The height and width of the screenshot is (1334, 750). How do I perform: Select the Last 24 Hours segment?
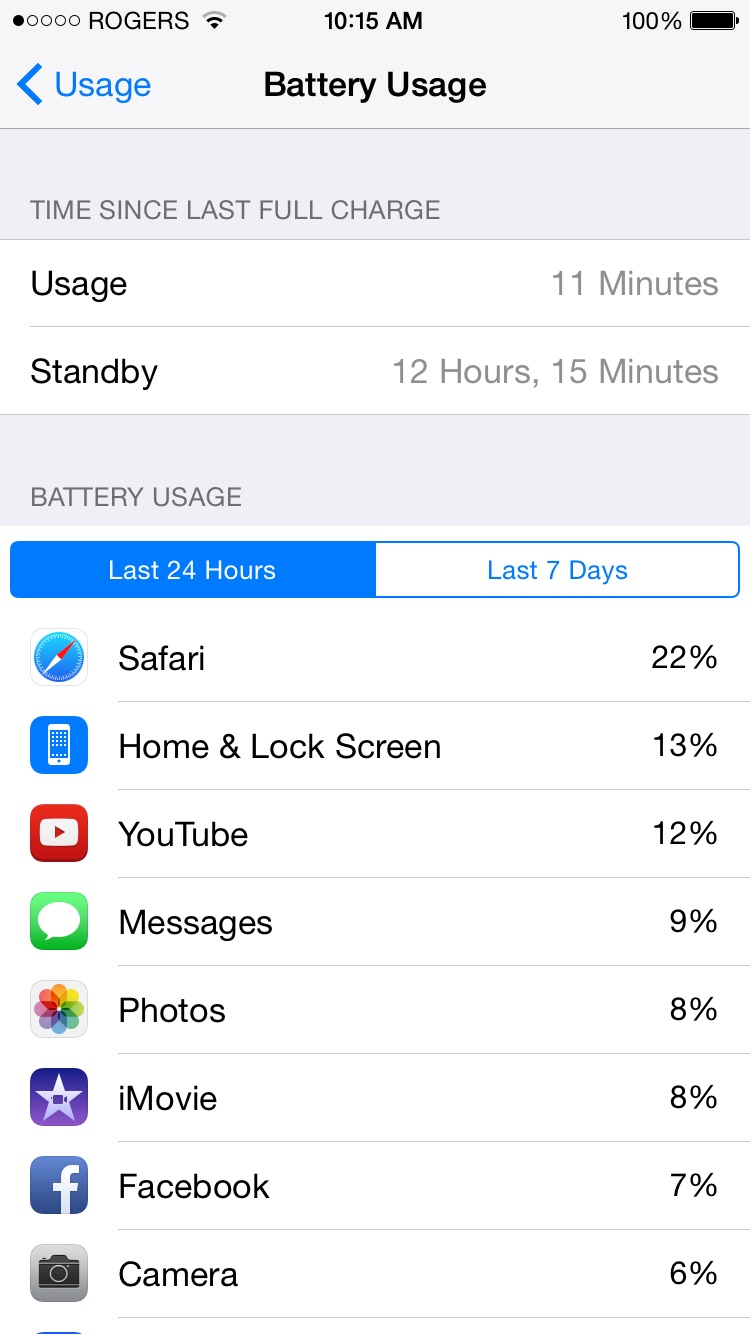coord(193,570)
